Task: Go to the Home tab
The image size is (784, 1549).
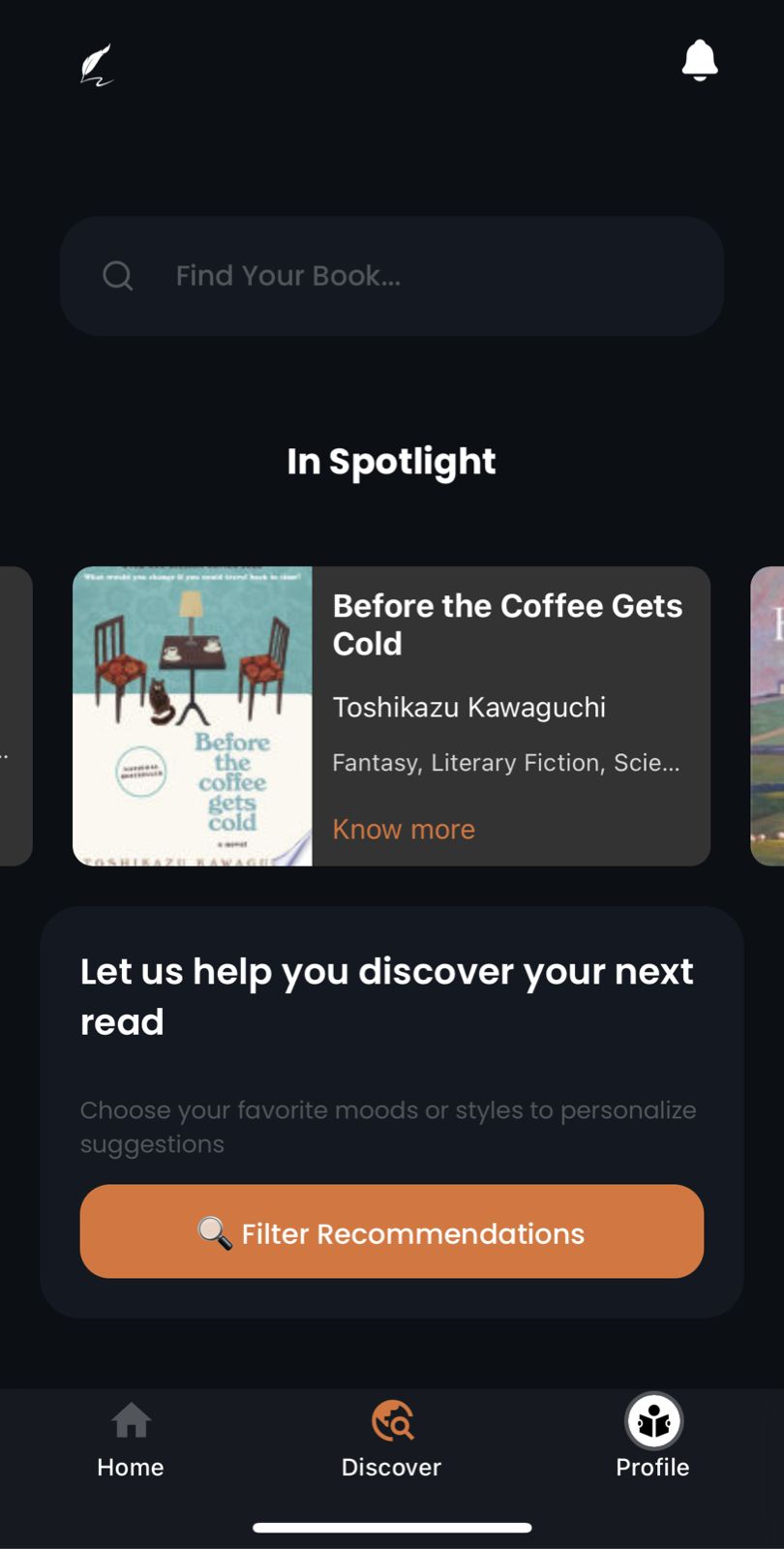Action: point(131,1440)
